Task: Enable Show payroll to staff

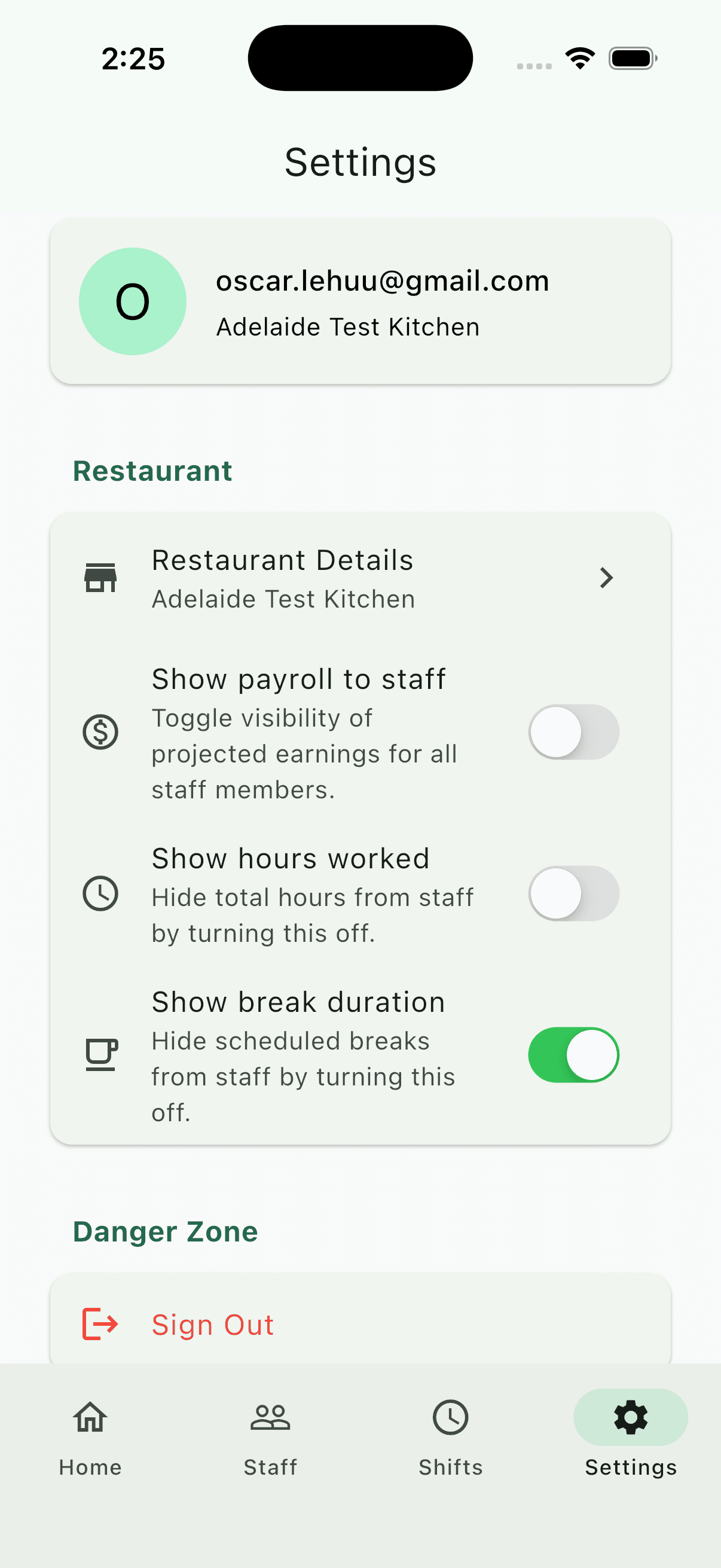Action: (x=573, y=733)
